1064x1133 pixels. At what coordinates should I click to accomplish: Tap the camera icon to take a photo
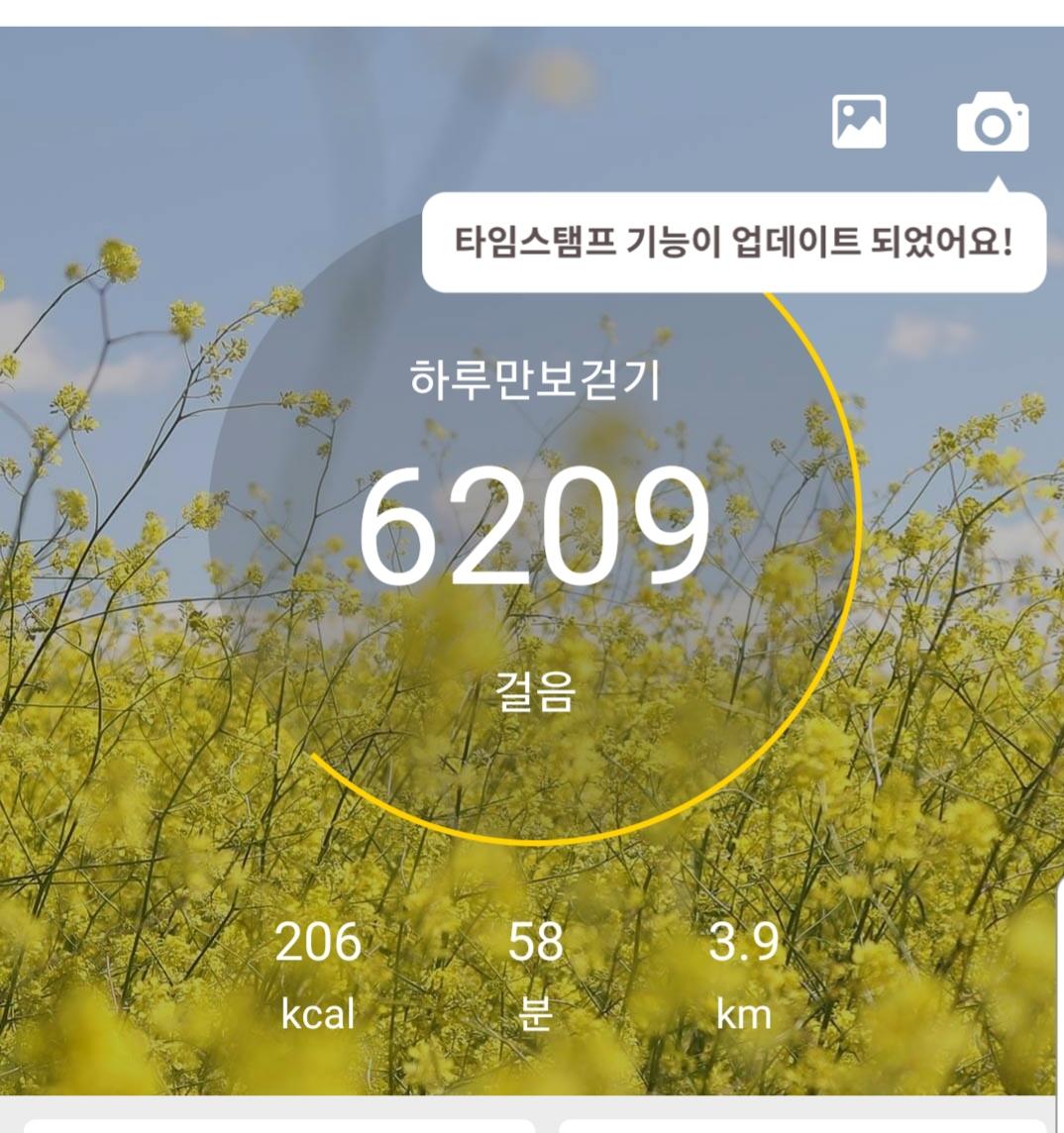[992, 123]
